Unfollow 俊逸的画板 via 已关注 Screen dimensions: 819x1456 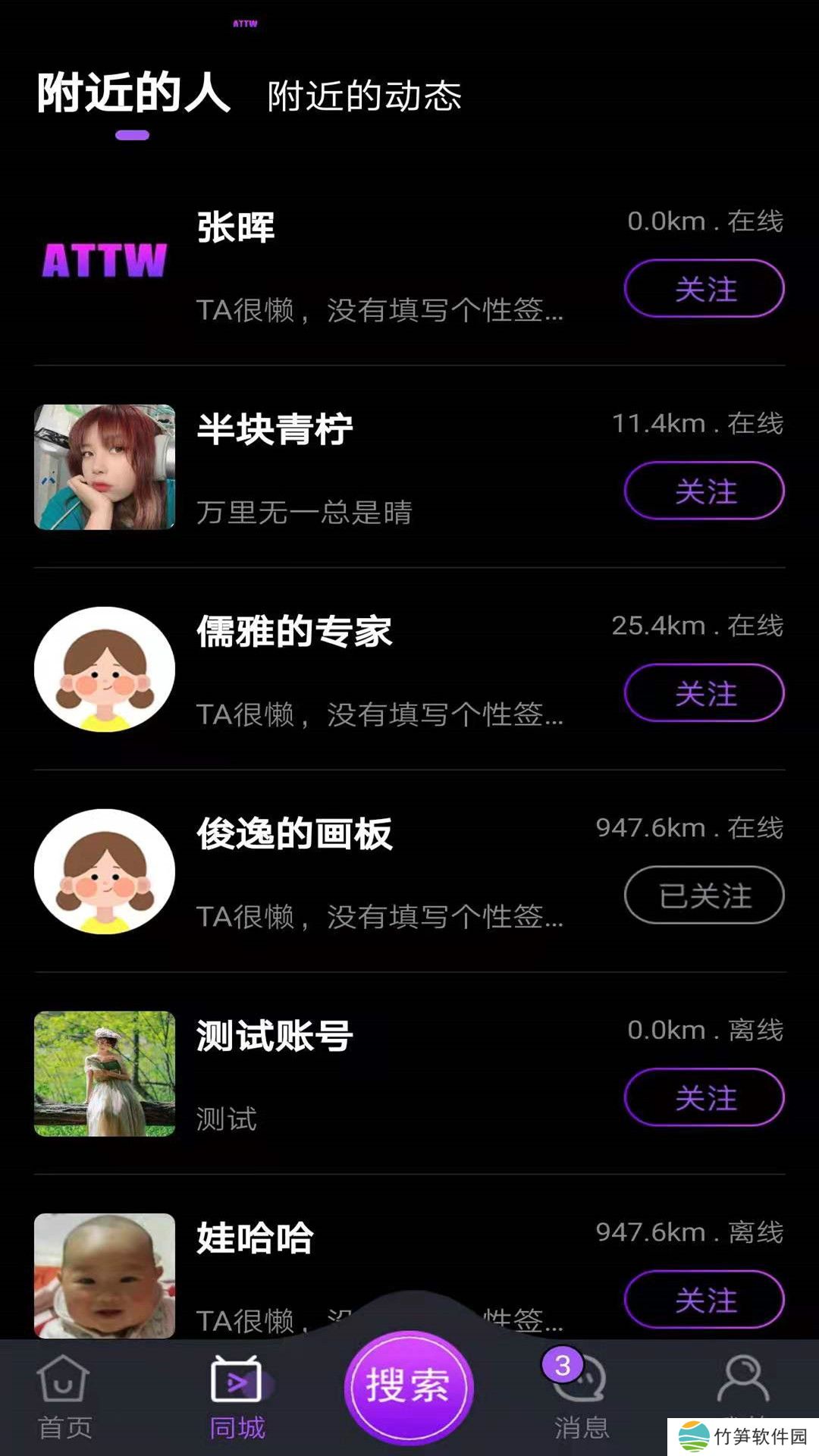tap(704, 896)
